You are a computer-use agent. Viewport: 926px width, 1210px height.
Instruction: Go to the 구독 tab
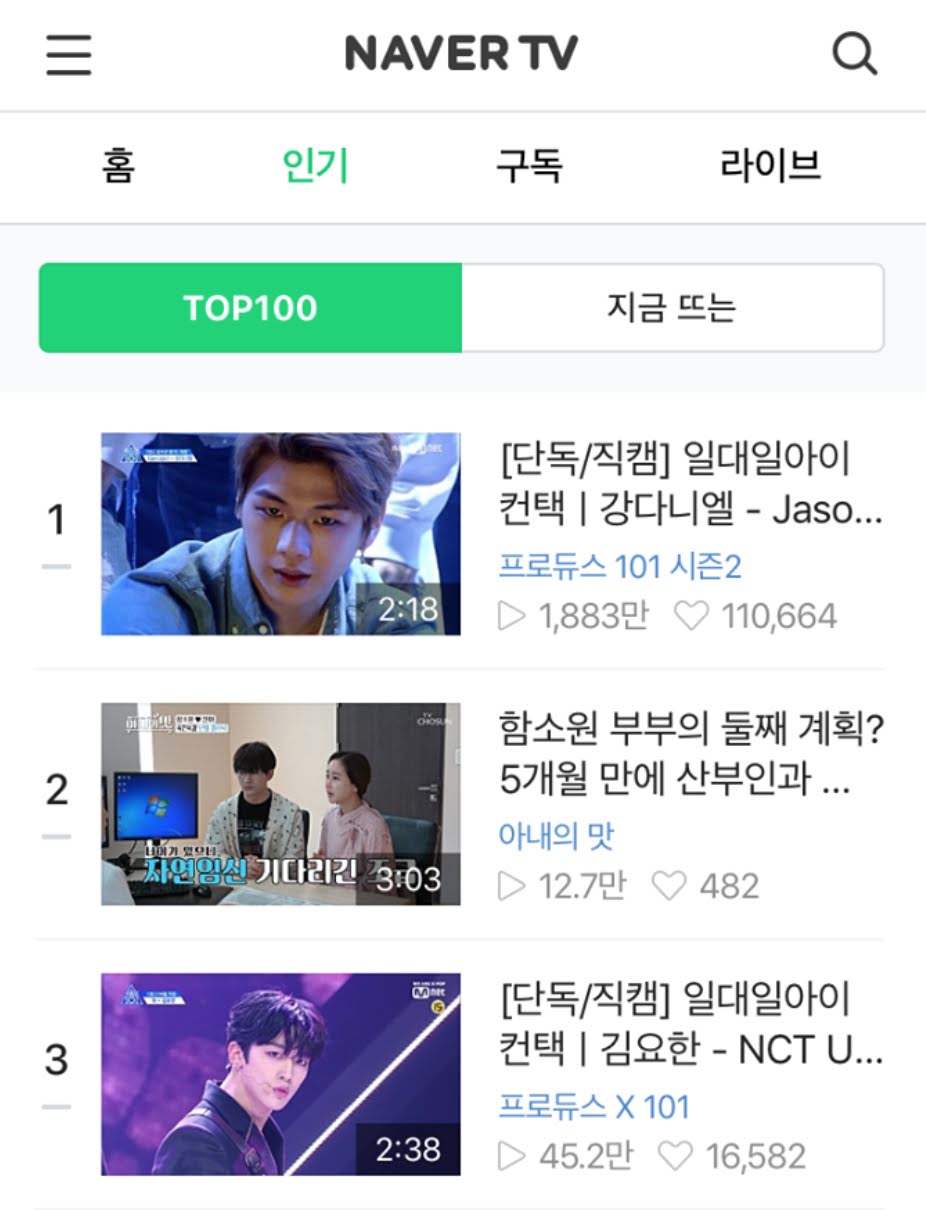point(528,166)
